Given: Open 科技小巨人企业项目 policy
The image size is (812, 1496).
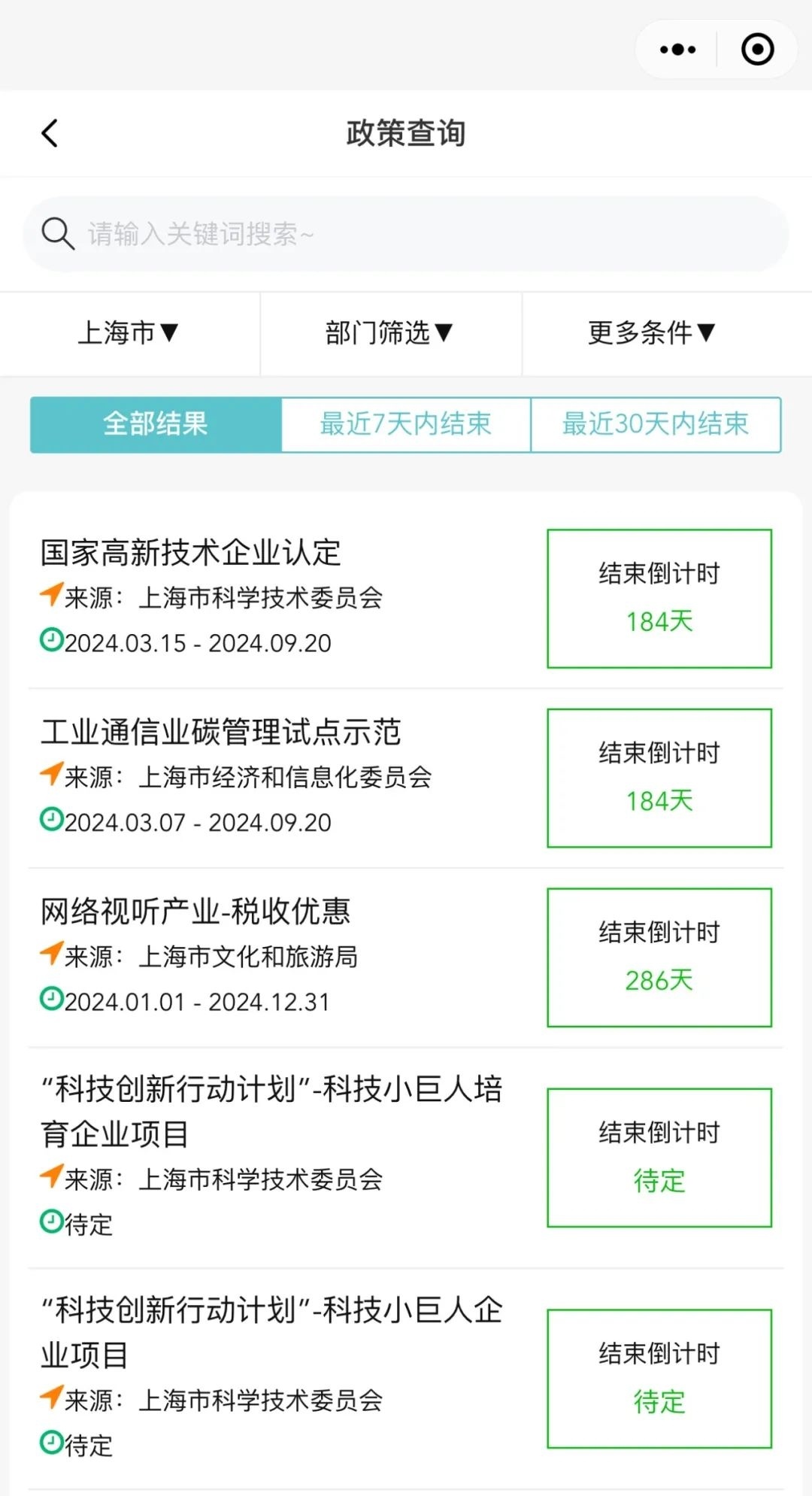Looking at the screenshot, I should pos(271,1332).
